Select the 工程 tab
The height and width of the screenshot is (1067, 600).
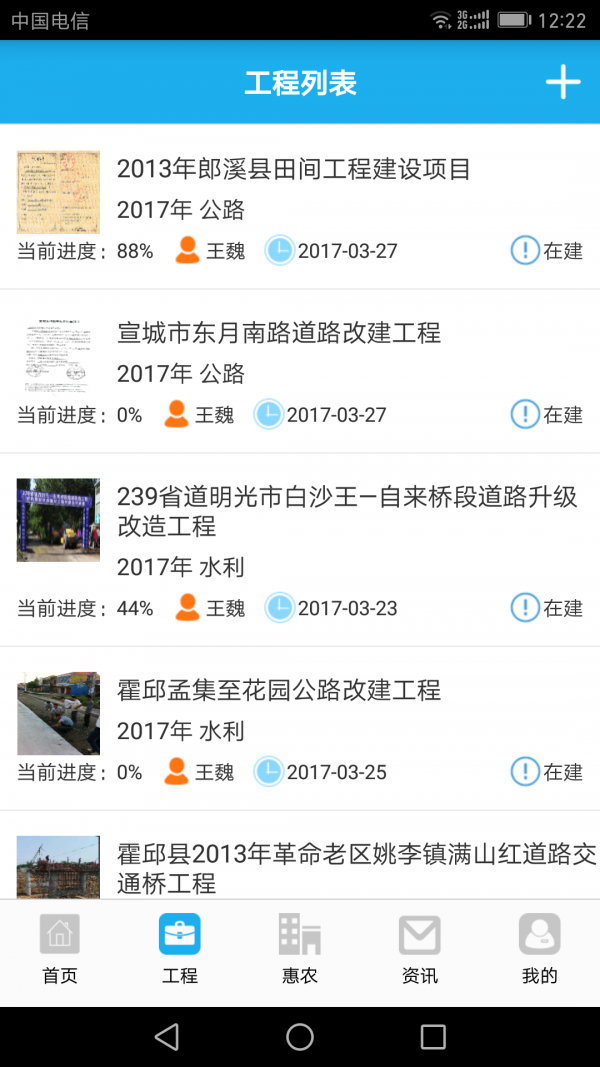pos(180,950)
